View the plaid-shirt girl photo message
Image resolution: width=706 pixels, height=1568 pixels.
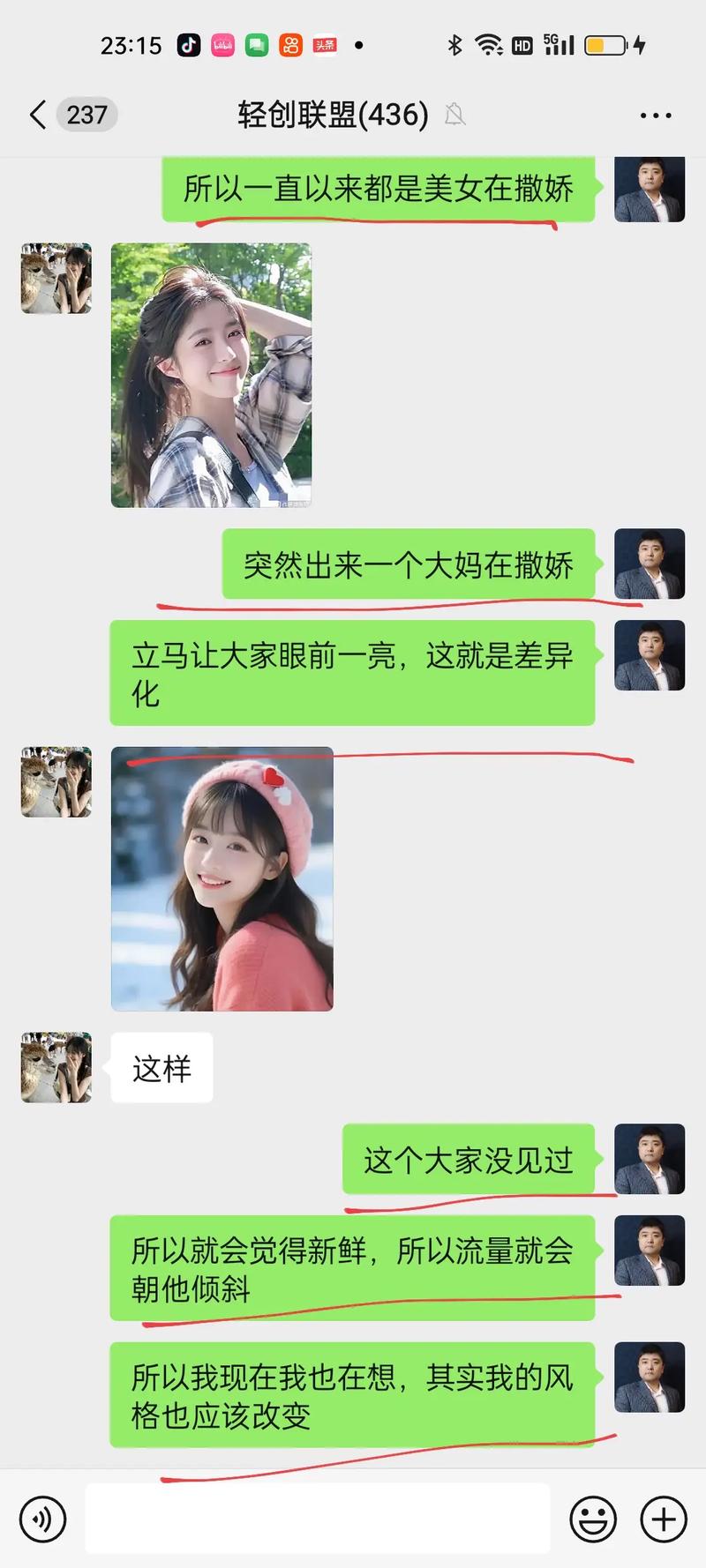211,376
